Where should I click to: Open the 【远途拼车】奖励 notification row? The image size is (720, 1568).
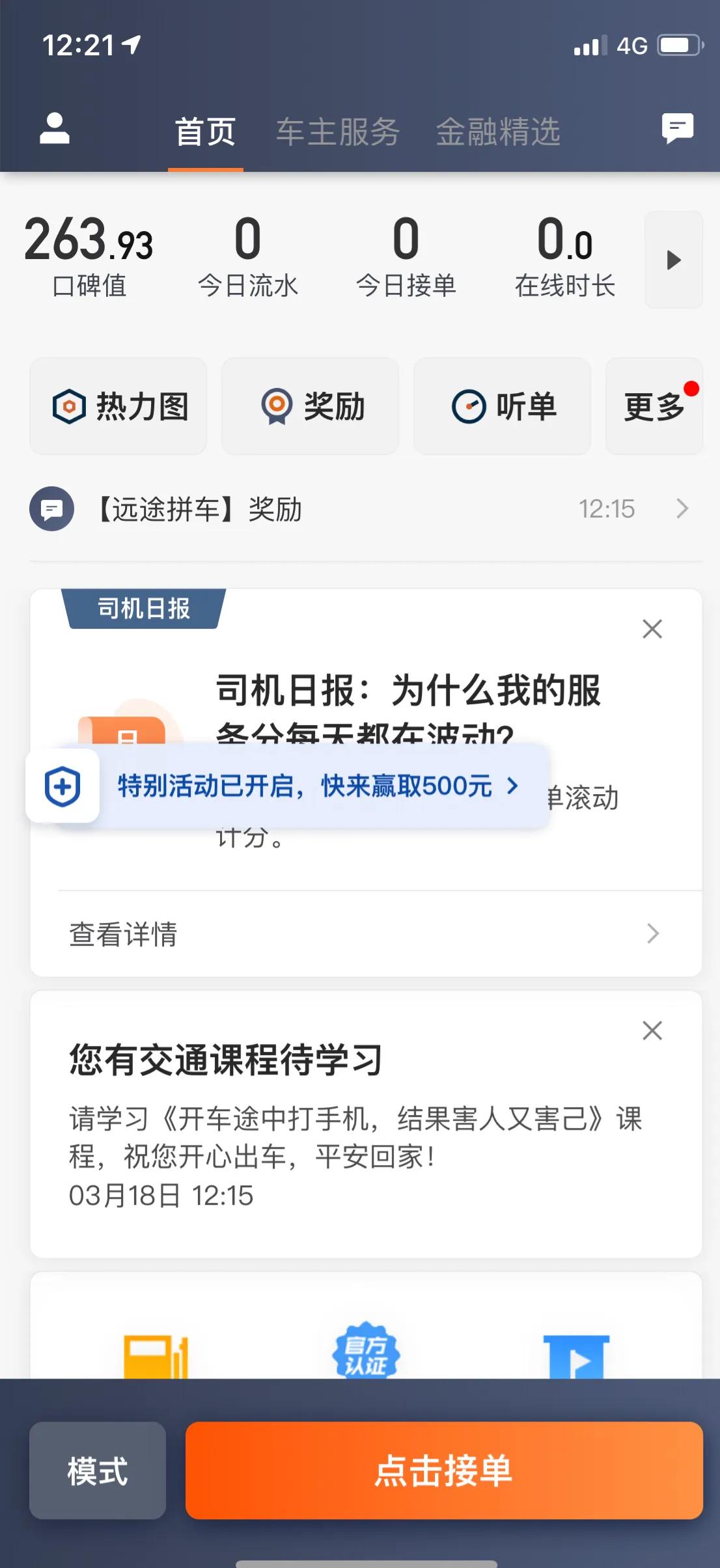[365, 509]
